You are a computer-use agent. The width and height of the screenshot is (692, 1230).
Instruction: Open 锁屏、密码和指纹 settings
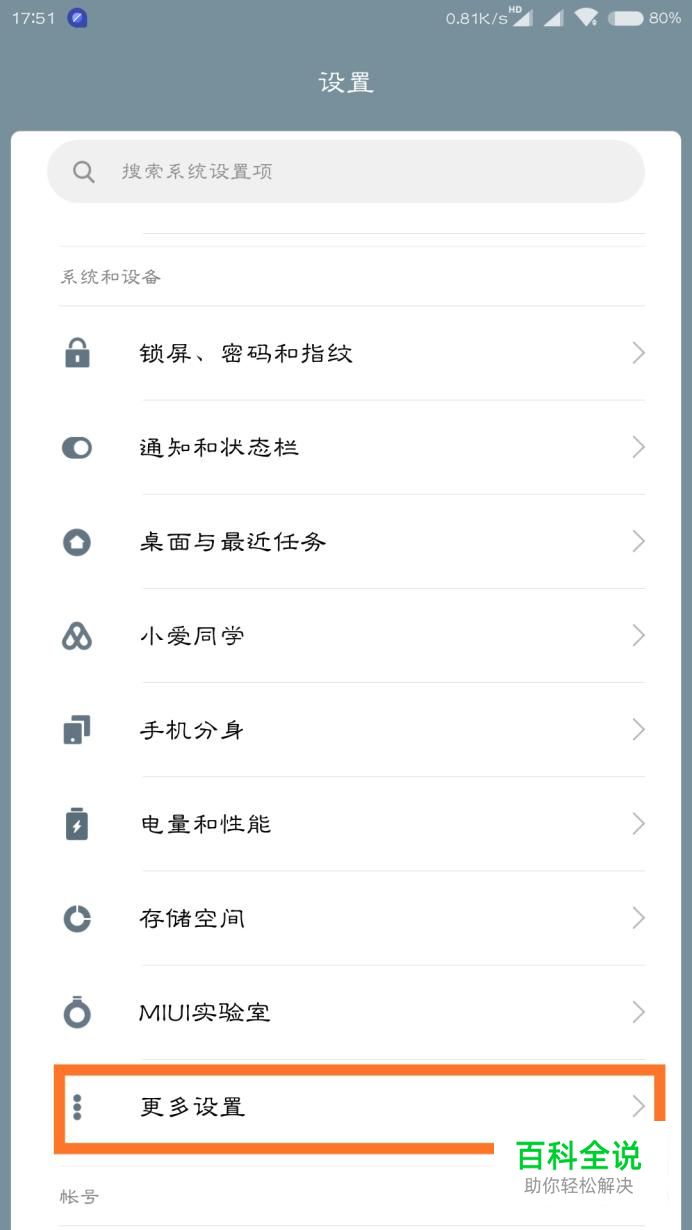(346, 353)
